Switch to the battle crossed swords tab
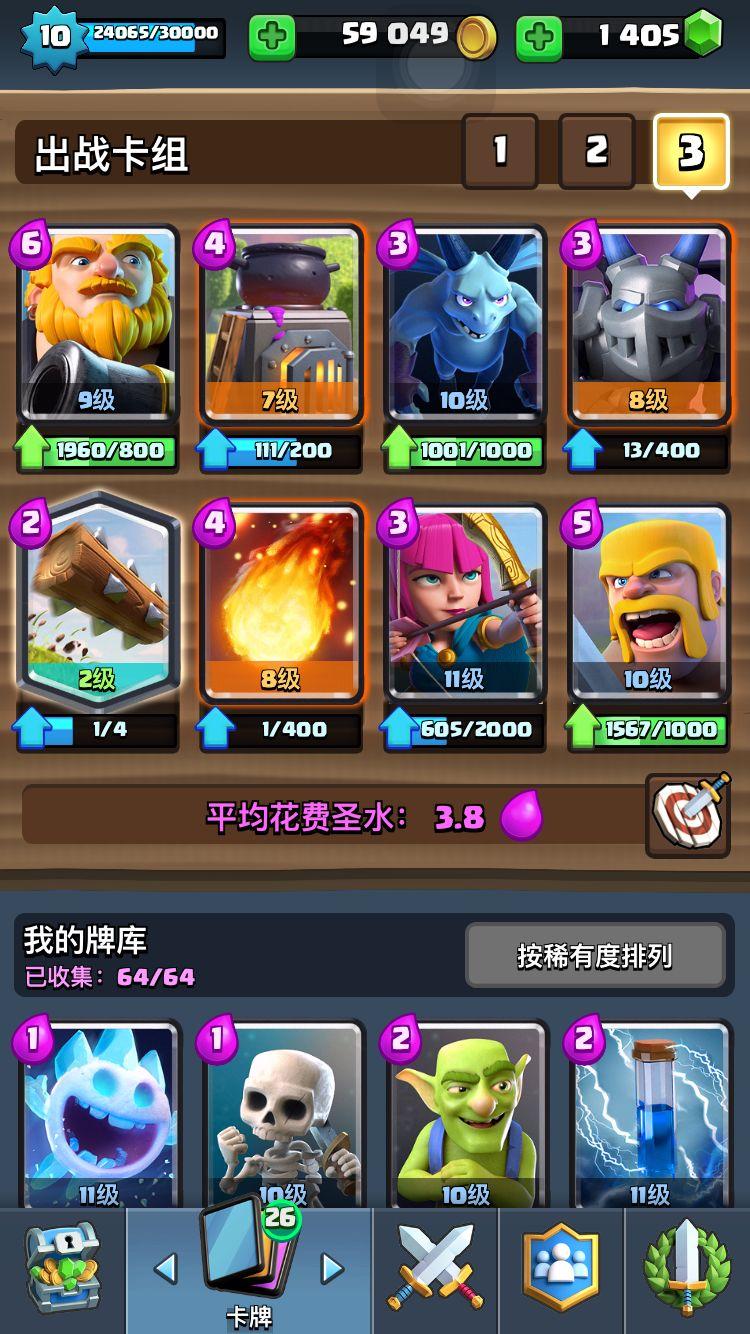Image resolution: width=750 pixels, height=1334 pixels. (436, 1270)
